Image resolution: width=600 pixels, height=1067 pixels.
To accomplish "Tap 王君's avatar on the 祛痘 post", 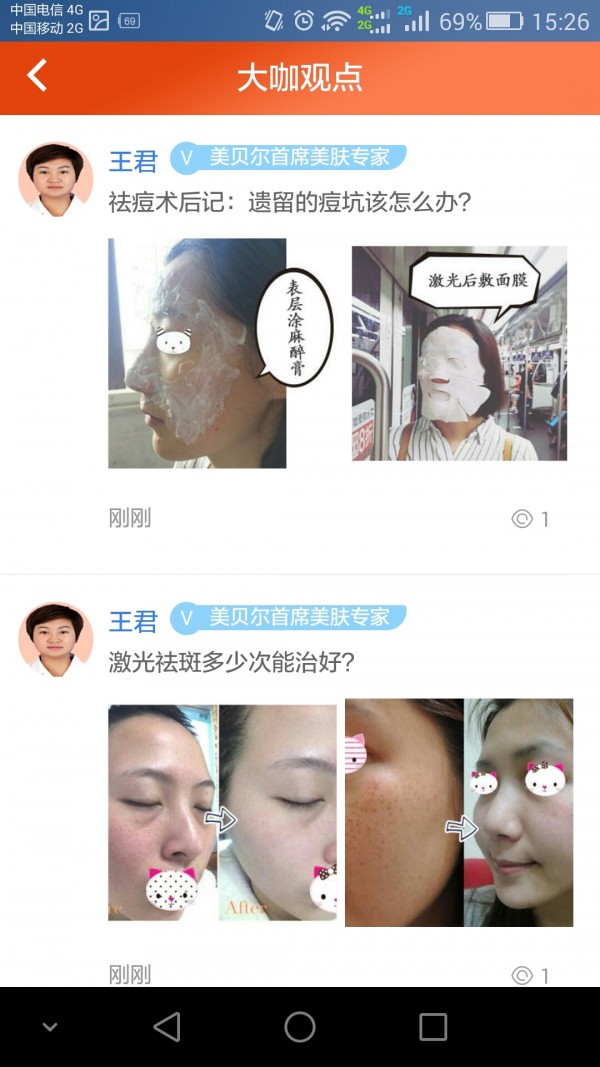I will [x=55, y=179].
